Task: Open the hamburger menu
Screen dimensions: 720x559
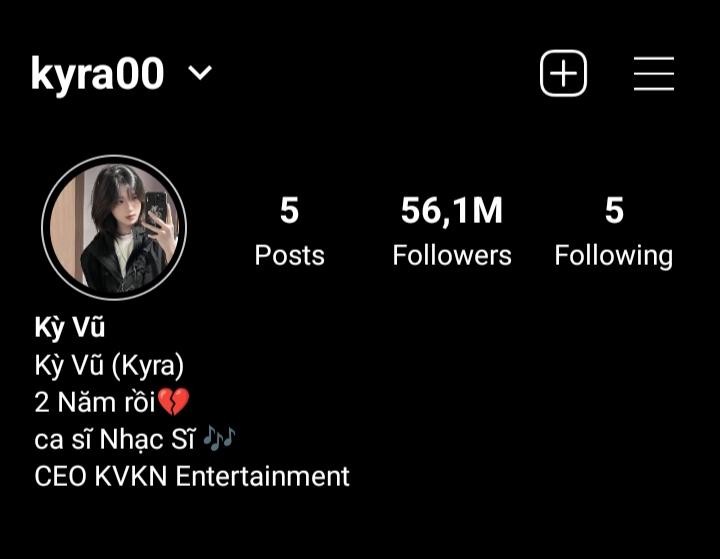Action: coord(653,74)
